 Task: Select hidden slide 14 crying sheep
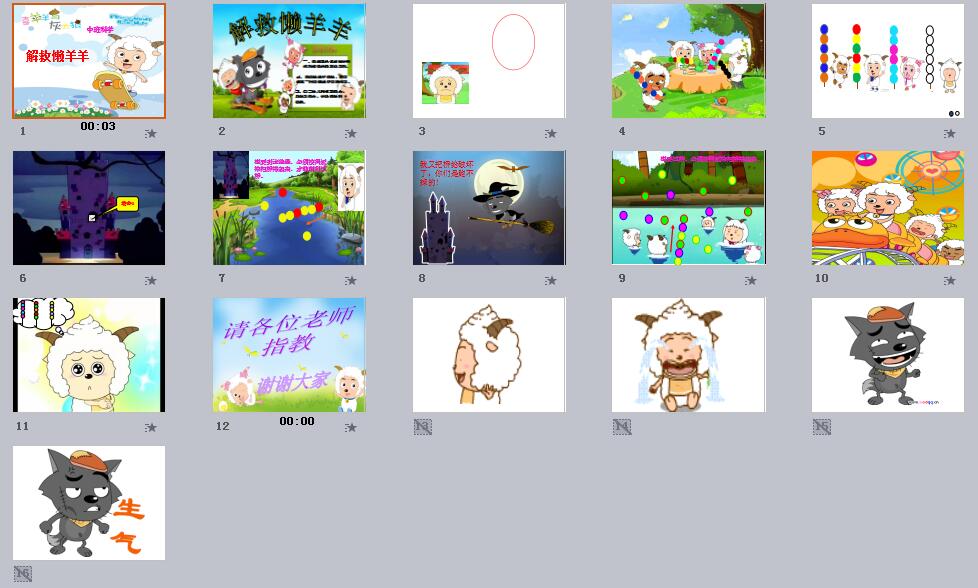(688, 355)
